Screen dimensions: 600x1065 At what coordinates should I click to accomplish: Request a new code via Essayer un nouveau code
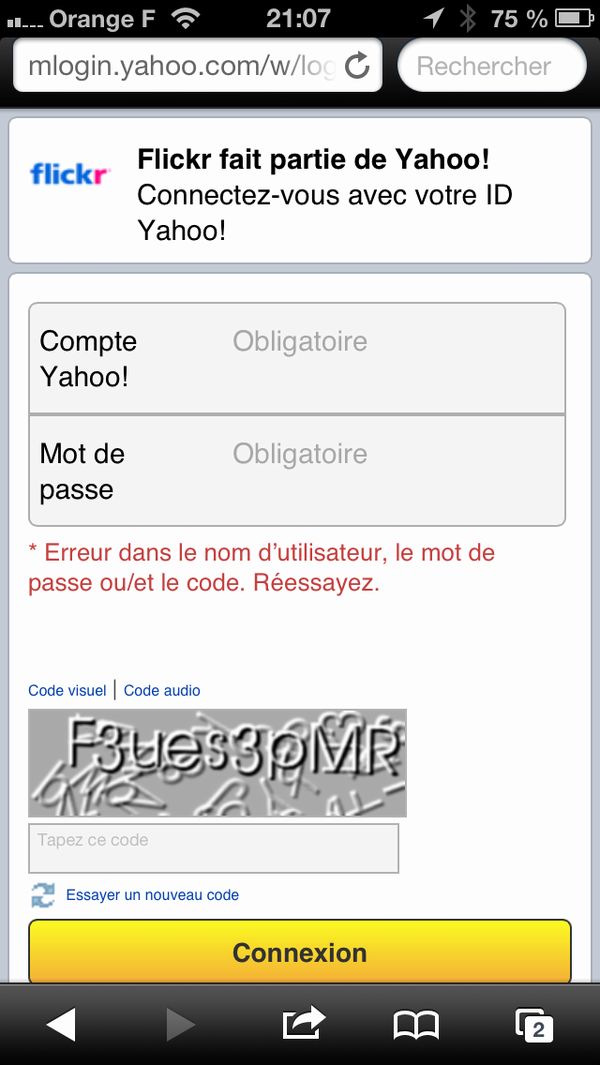coord(152,895)
